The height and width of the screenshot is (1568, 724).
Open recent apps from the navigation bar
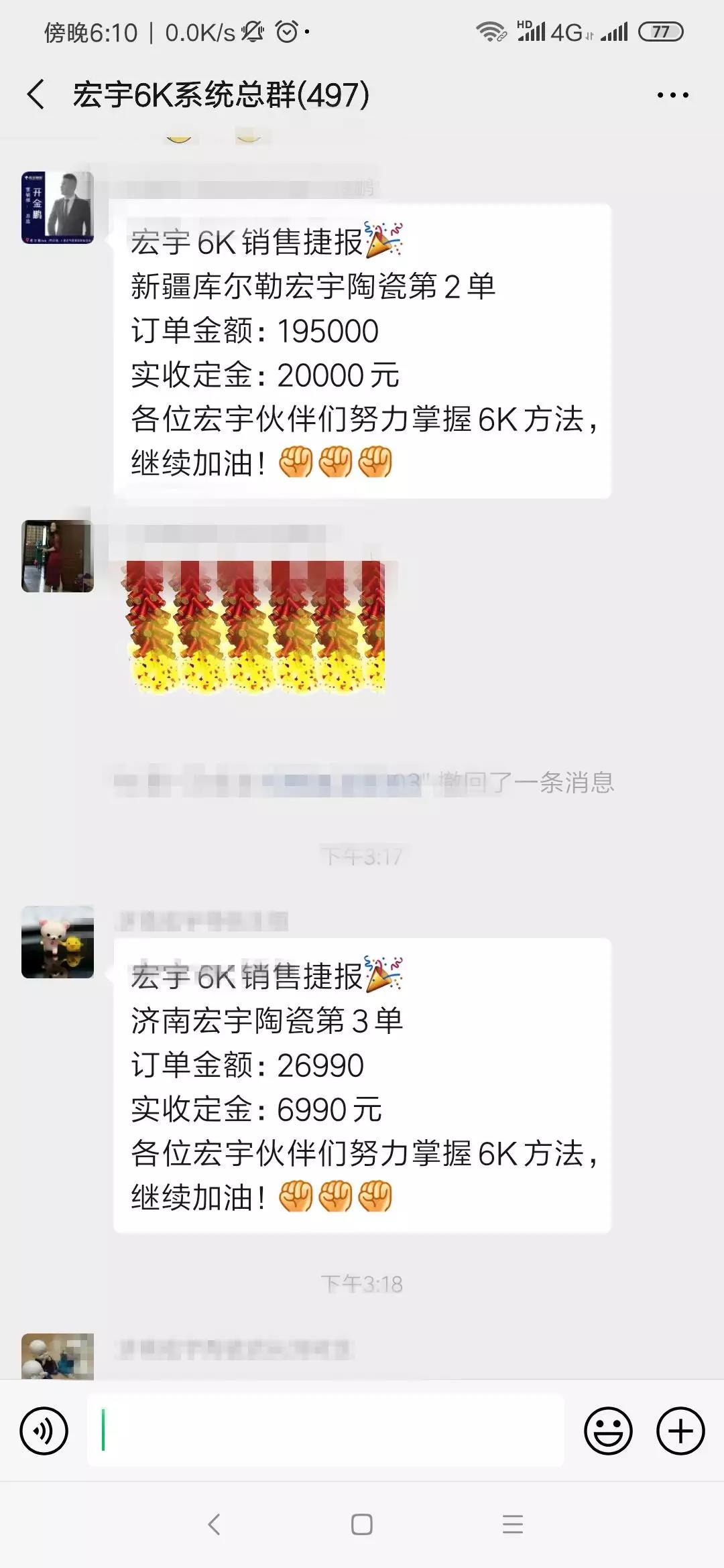tap(513, 1524)
